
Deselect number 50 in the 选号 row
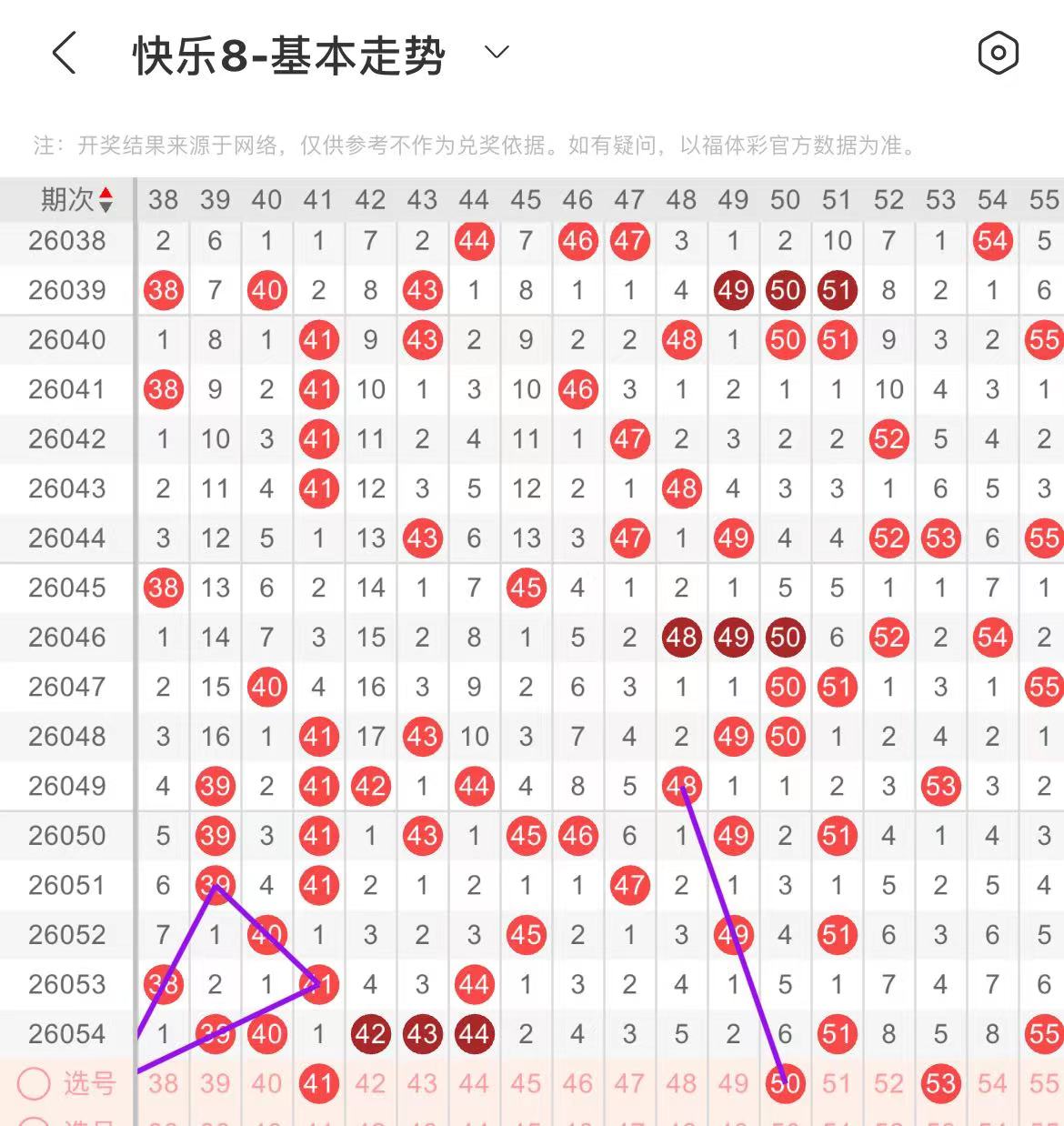tap(785, 1083)
